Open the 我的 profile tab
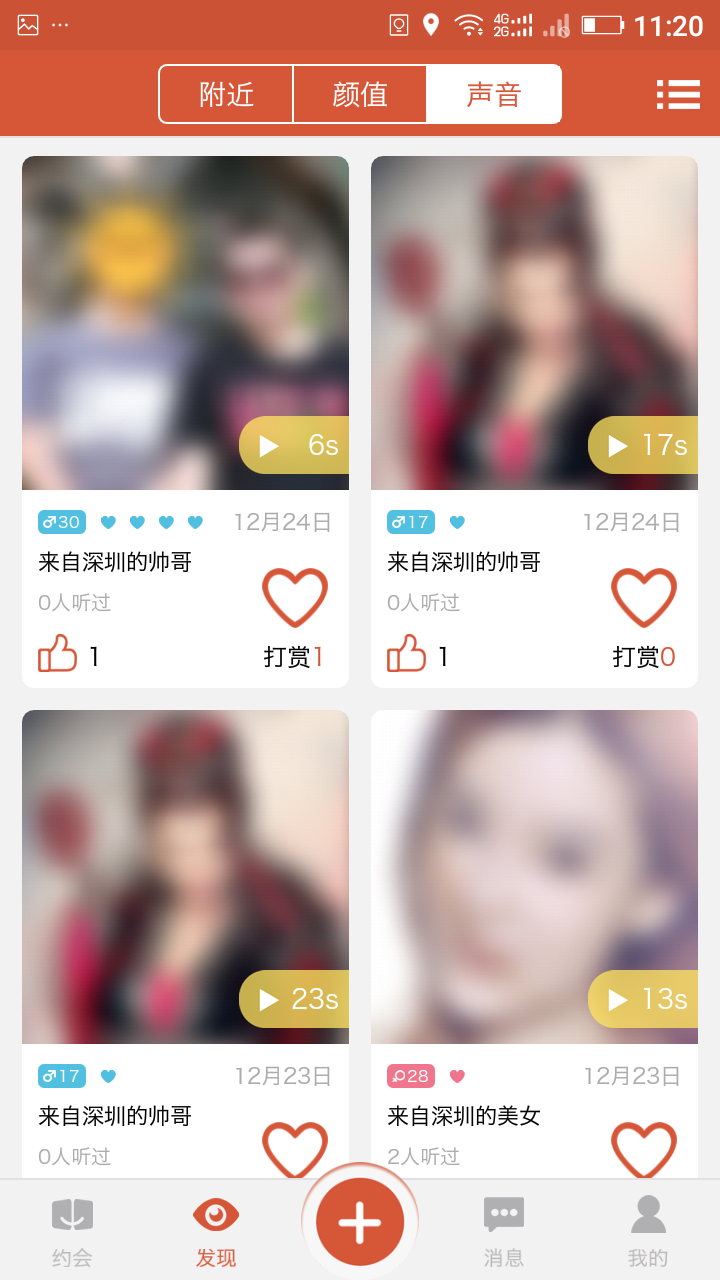 tap(648, 1231)
